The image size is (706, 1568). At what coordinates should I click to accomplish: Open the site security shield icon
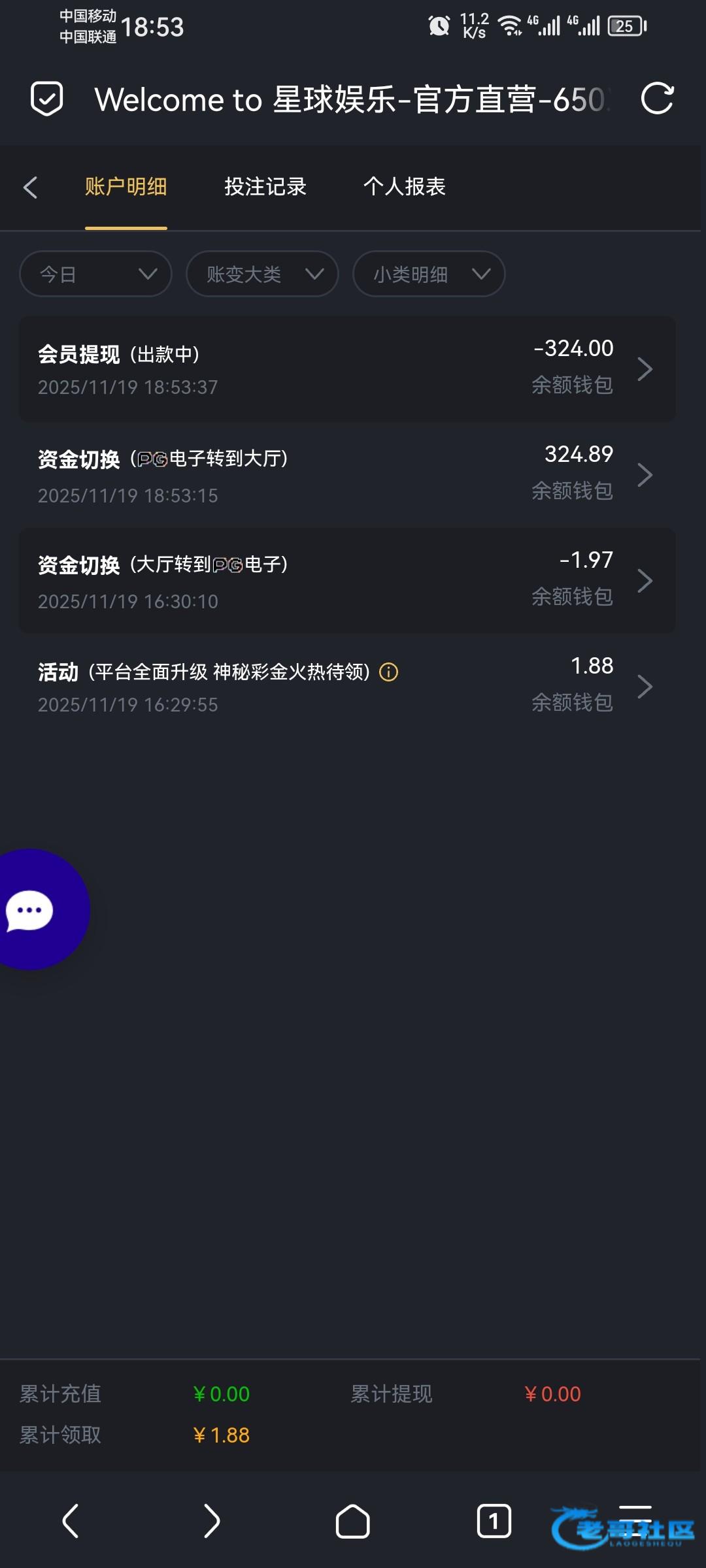(47, 99)
